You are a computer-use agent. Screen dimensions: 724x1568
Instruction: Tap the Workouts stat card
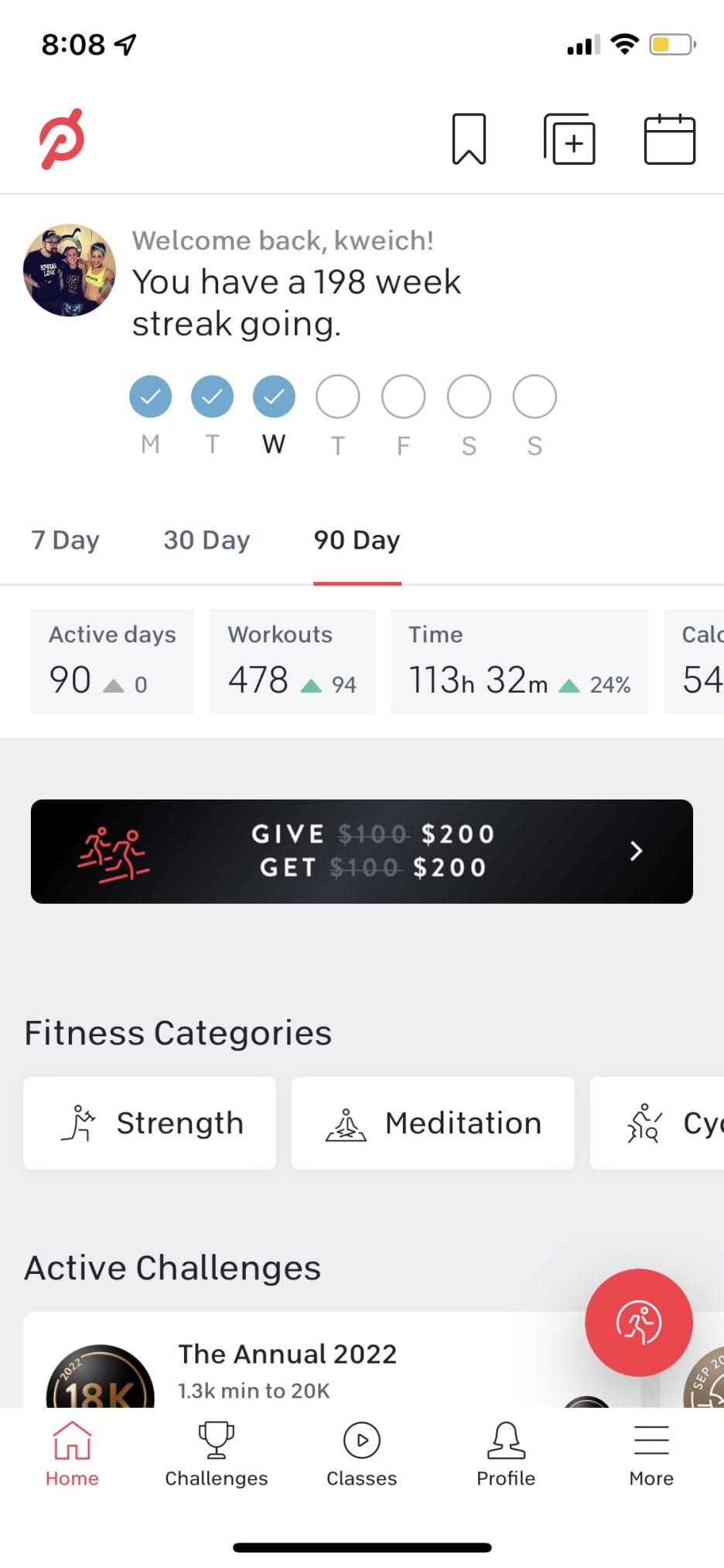292,662
